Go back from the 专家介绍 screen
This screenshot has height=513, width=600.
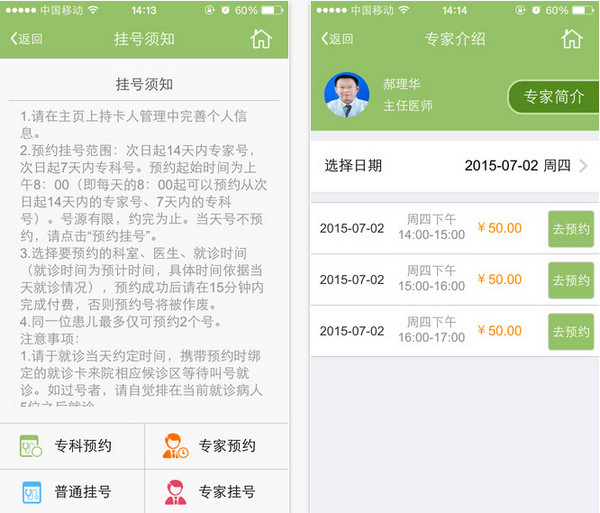coord(337,39)
